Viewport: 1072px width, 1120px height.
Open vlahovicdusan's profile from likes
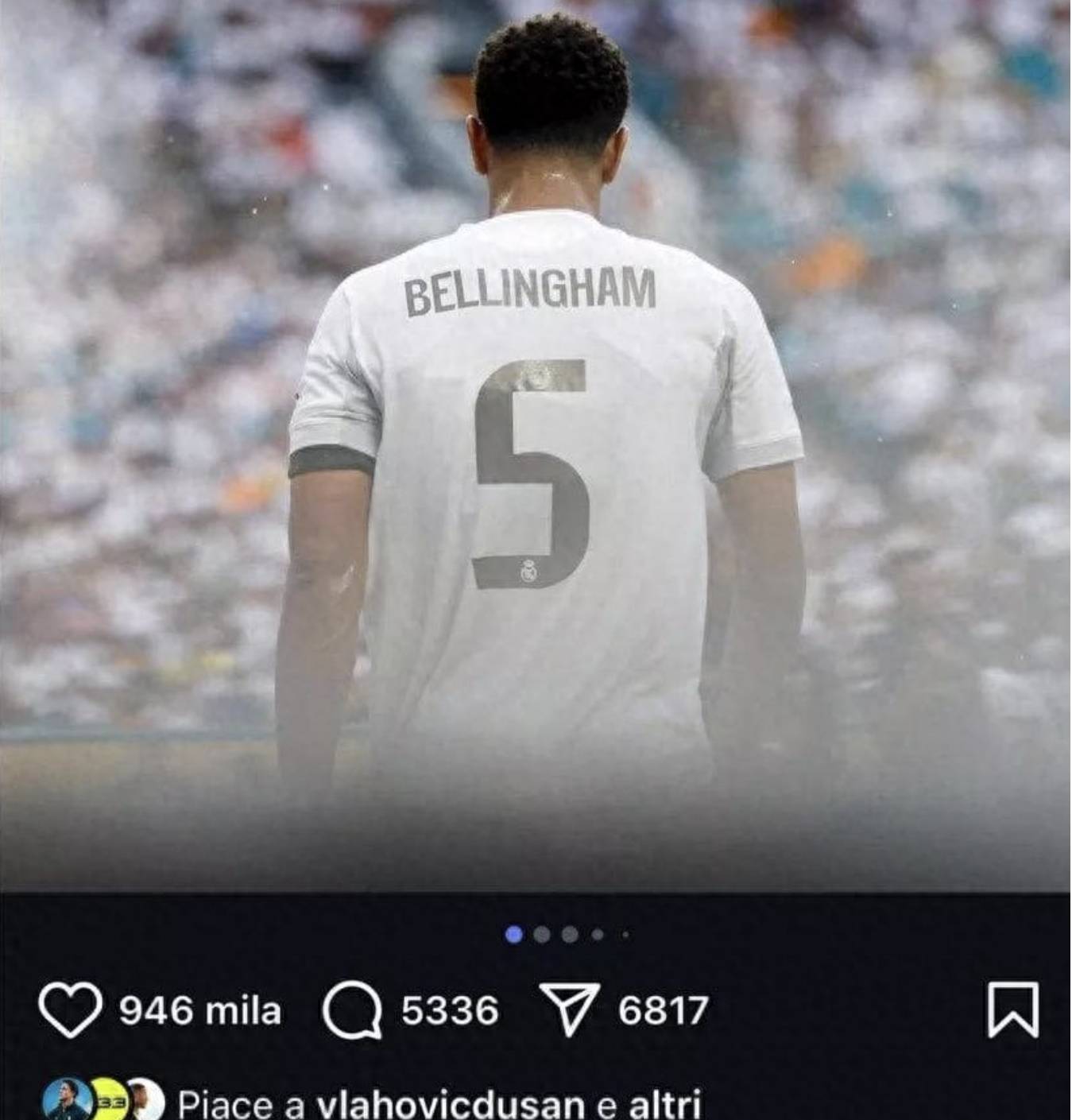pos(449,1105)
